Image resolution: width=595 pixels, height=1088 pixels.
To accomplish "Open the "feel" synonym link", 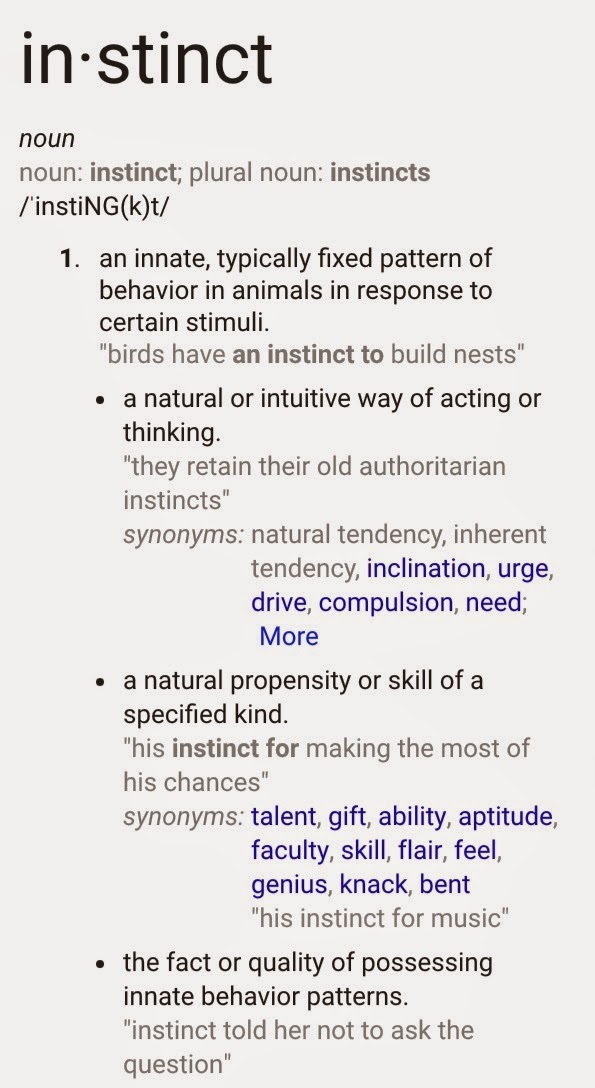I will point(477,850).
